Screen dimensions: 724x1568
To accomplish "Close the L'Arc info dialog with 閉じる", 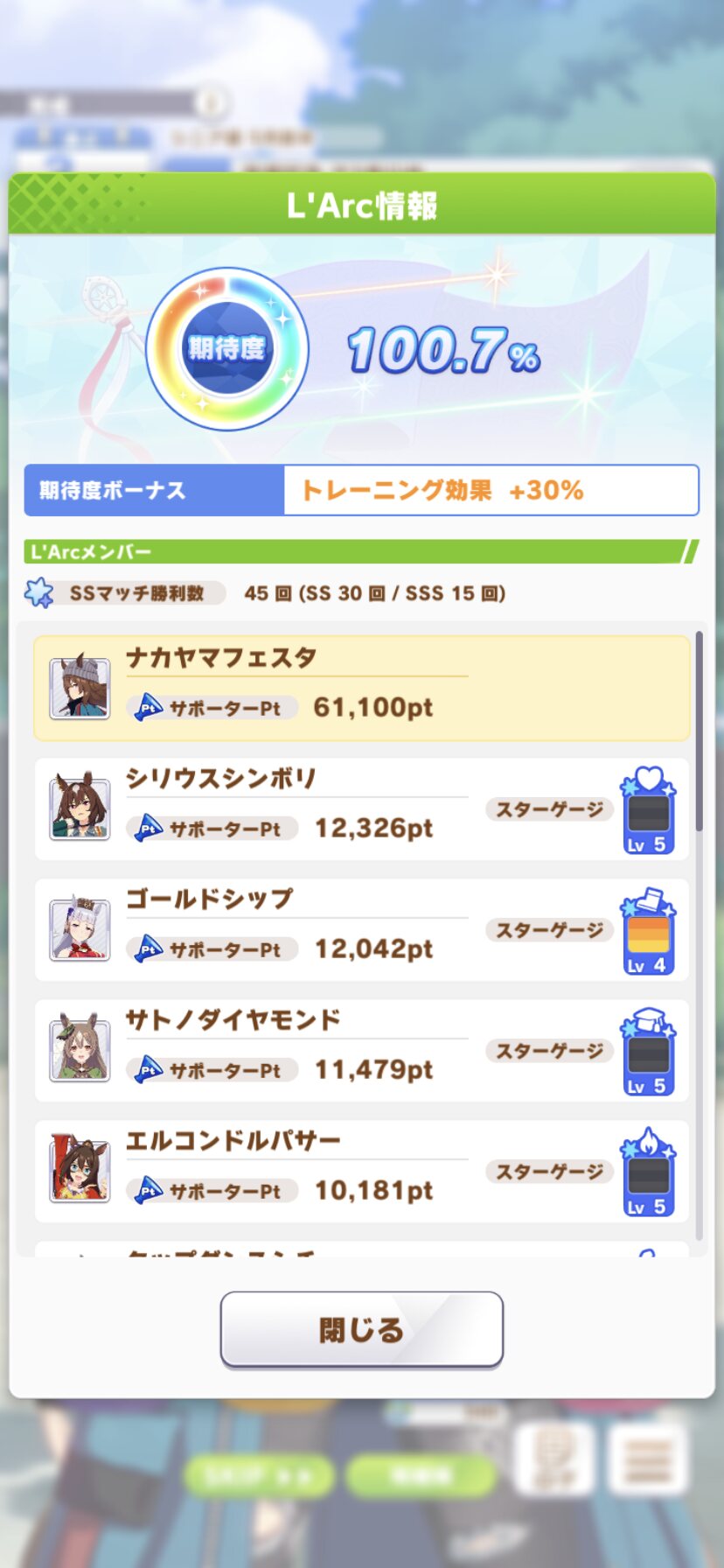I will point(361,1328).
